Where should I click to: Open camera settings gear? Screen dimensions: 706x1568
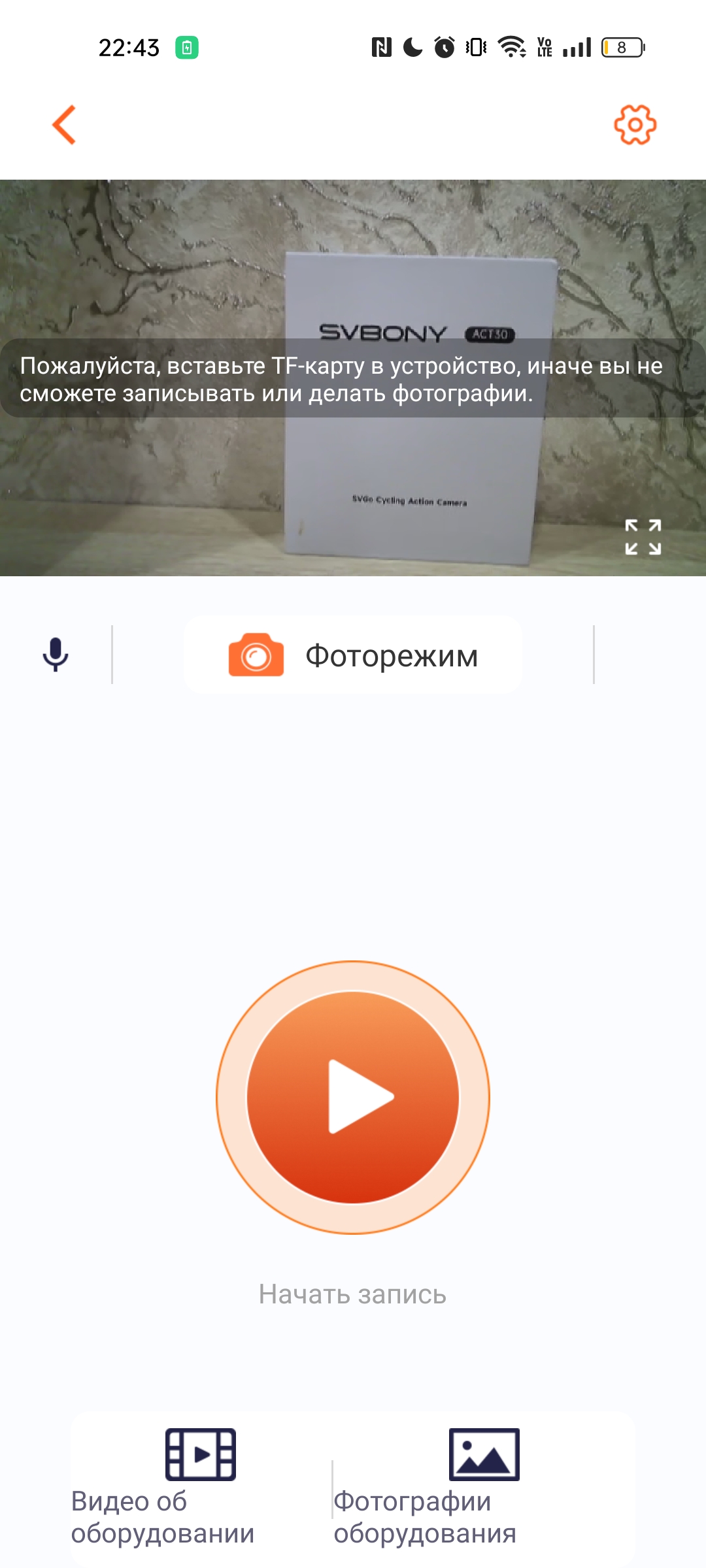pyautogui.click(x=635, y=124)
